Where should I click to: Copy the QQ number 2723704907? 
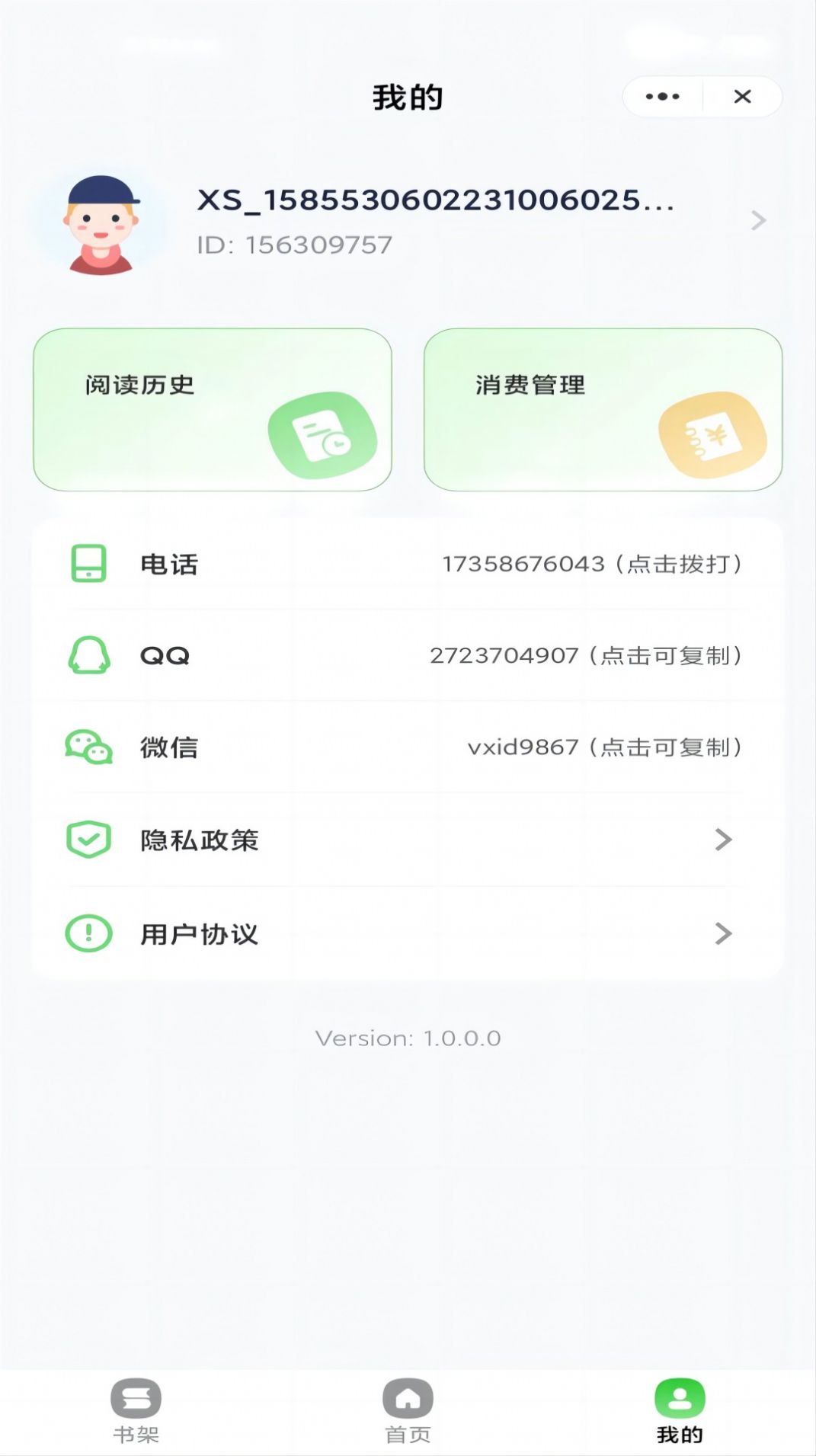(x=408, y=655)
